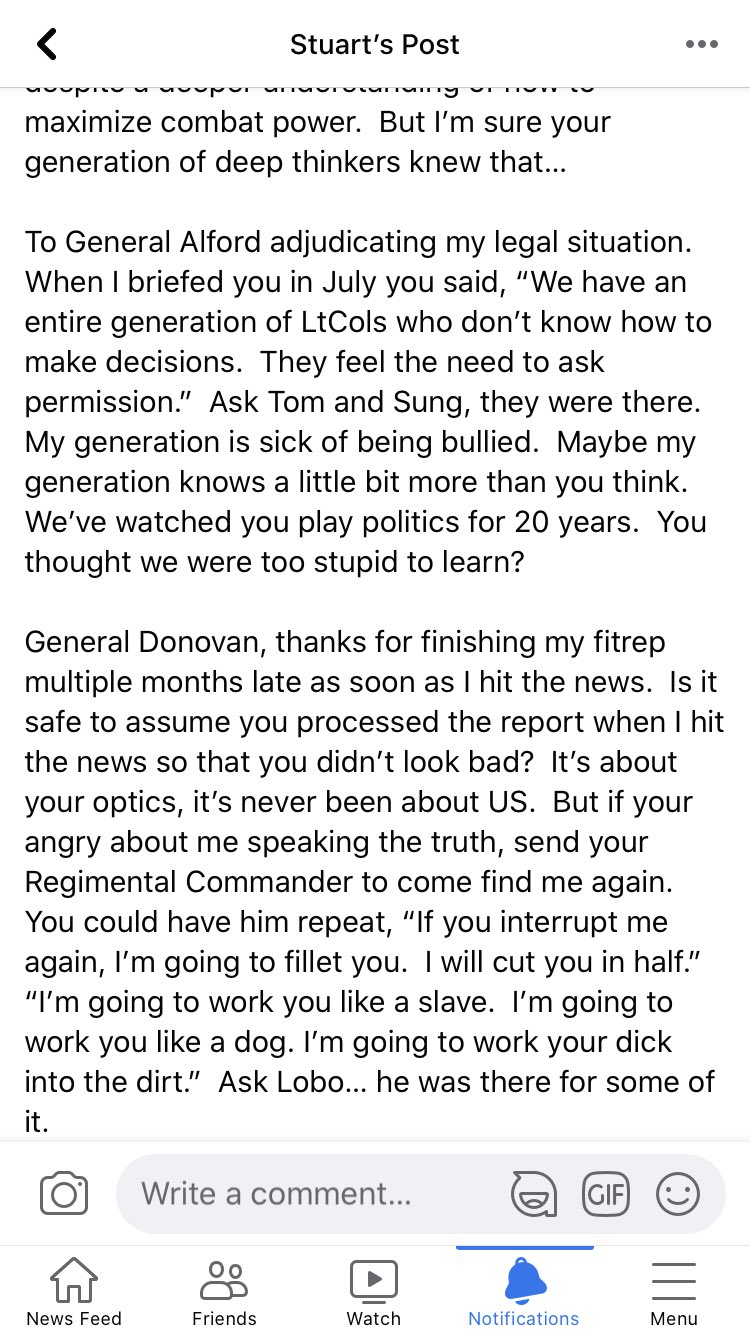Open the emoji picker

[678, 1194]
